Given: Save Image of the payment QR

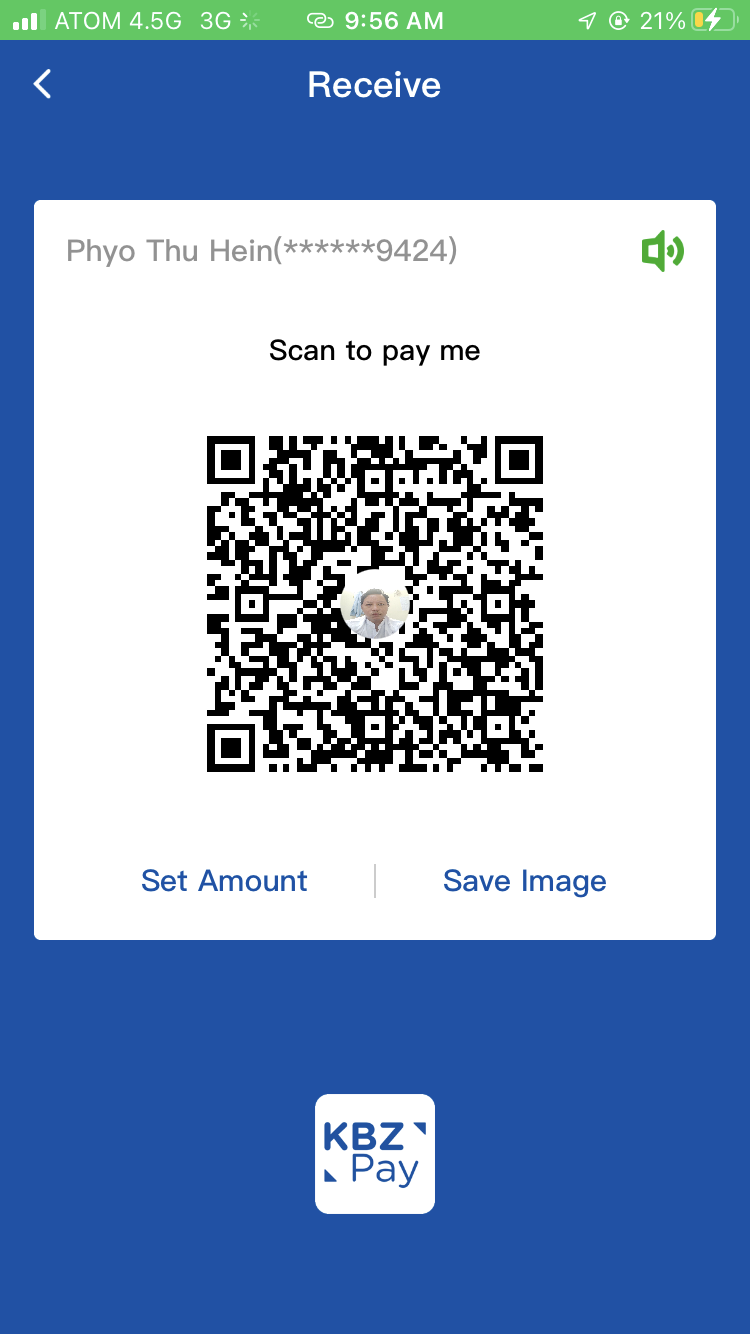Looking at the screenshot, I should tap(524, 881).
